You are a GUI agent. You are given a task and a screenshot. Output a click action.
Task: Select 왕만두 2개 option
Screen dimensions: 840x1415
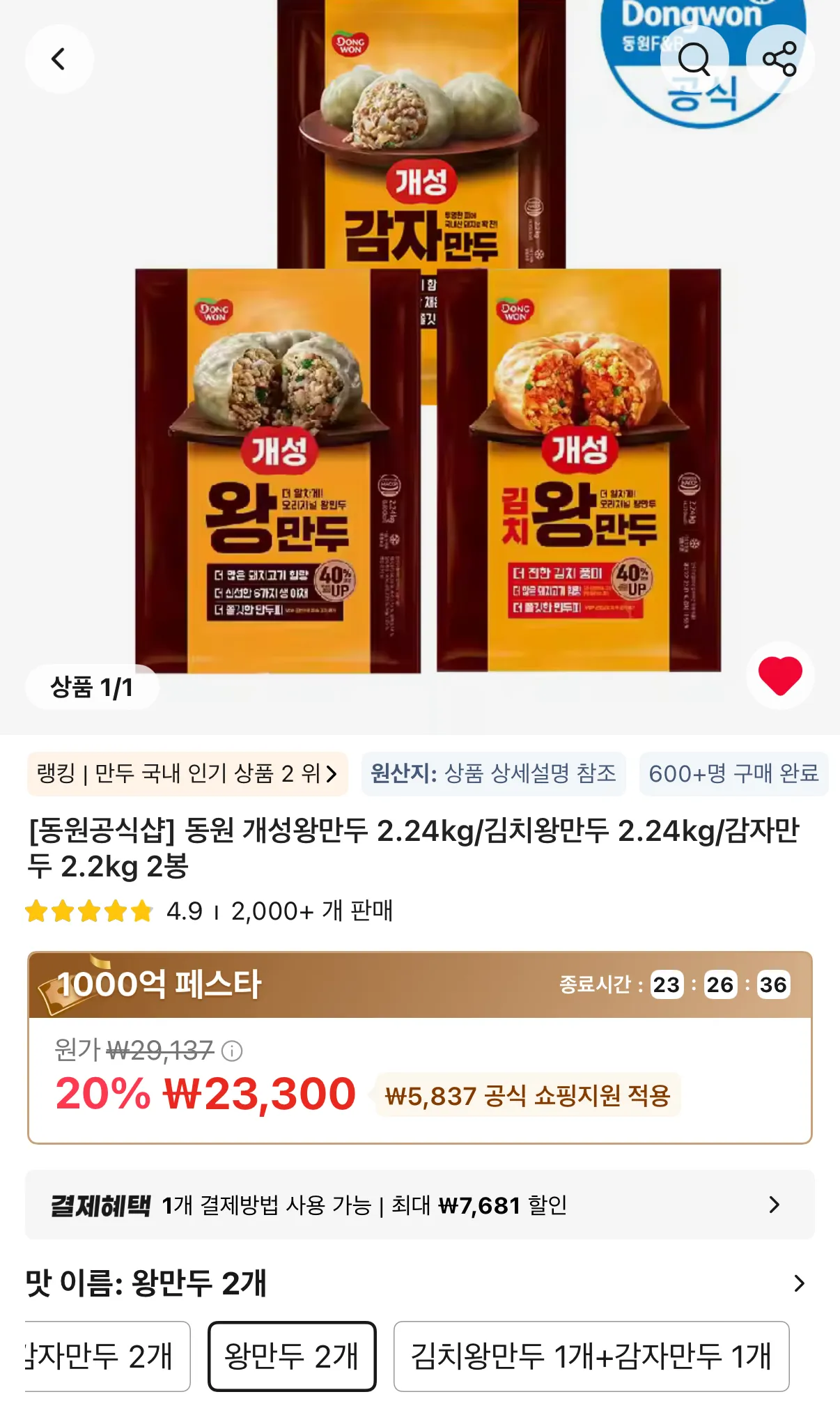292,1356
